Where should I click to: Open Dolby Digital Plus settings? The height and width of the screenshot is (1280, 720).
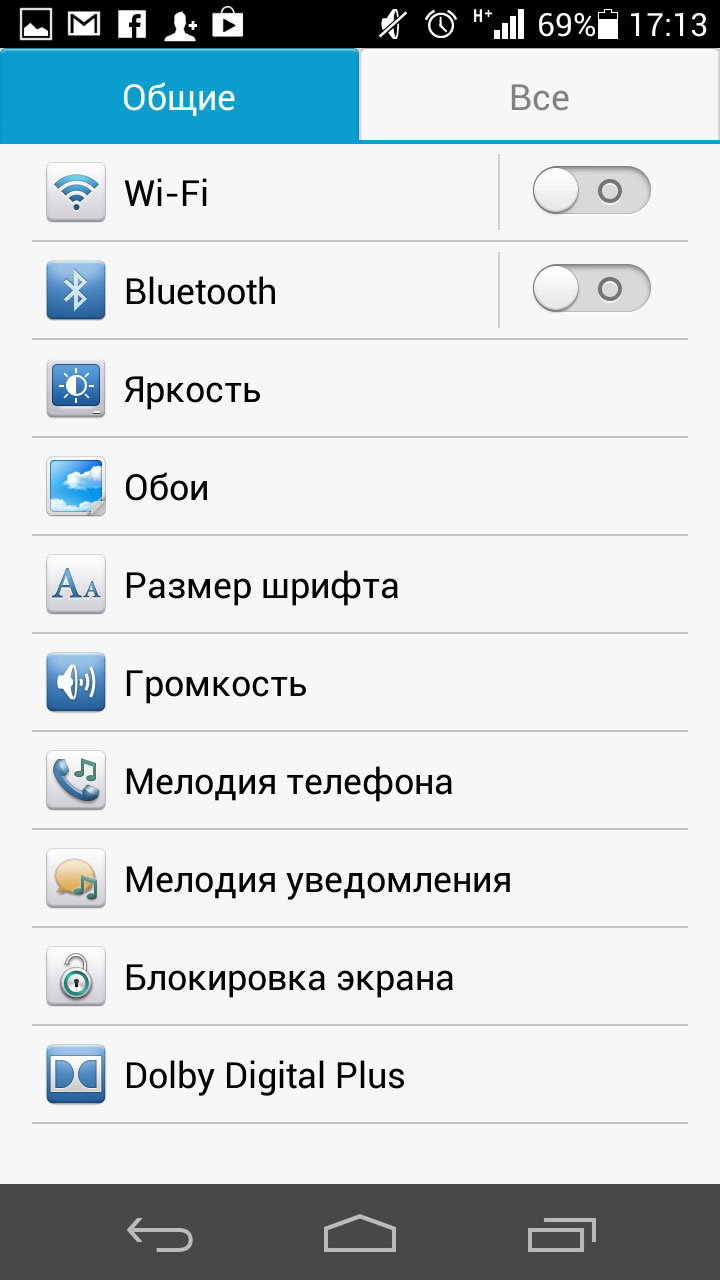360,1075
